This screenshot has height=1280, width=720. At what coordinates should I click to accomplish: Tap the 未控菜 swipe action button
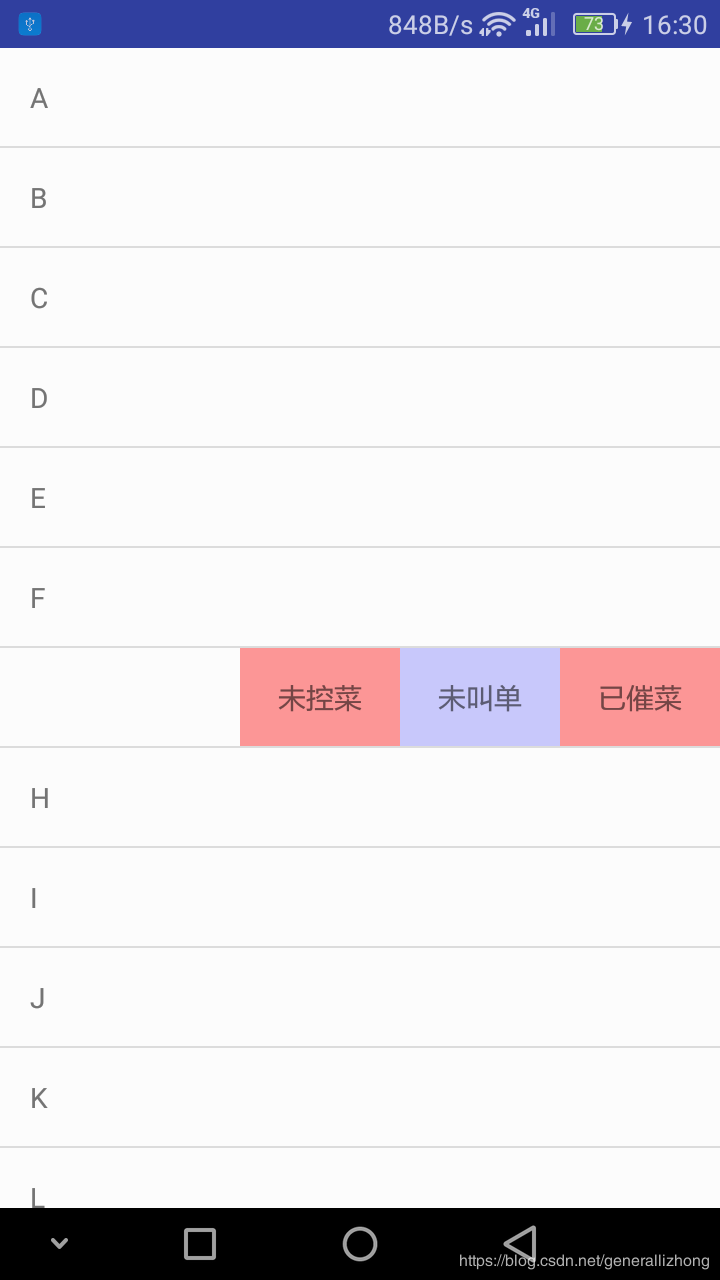320,697
